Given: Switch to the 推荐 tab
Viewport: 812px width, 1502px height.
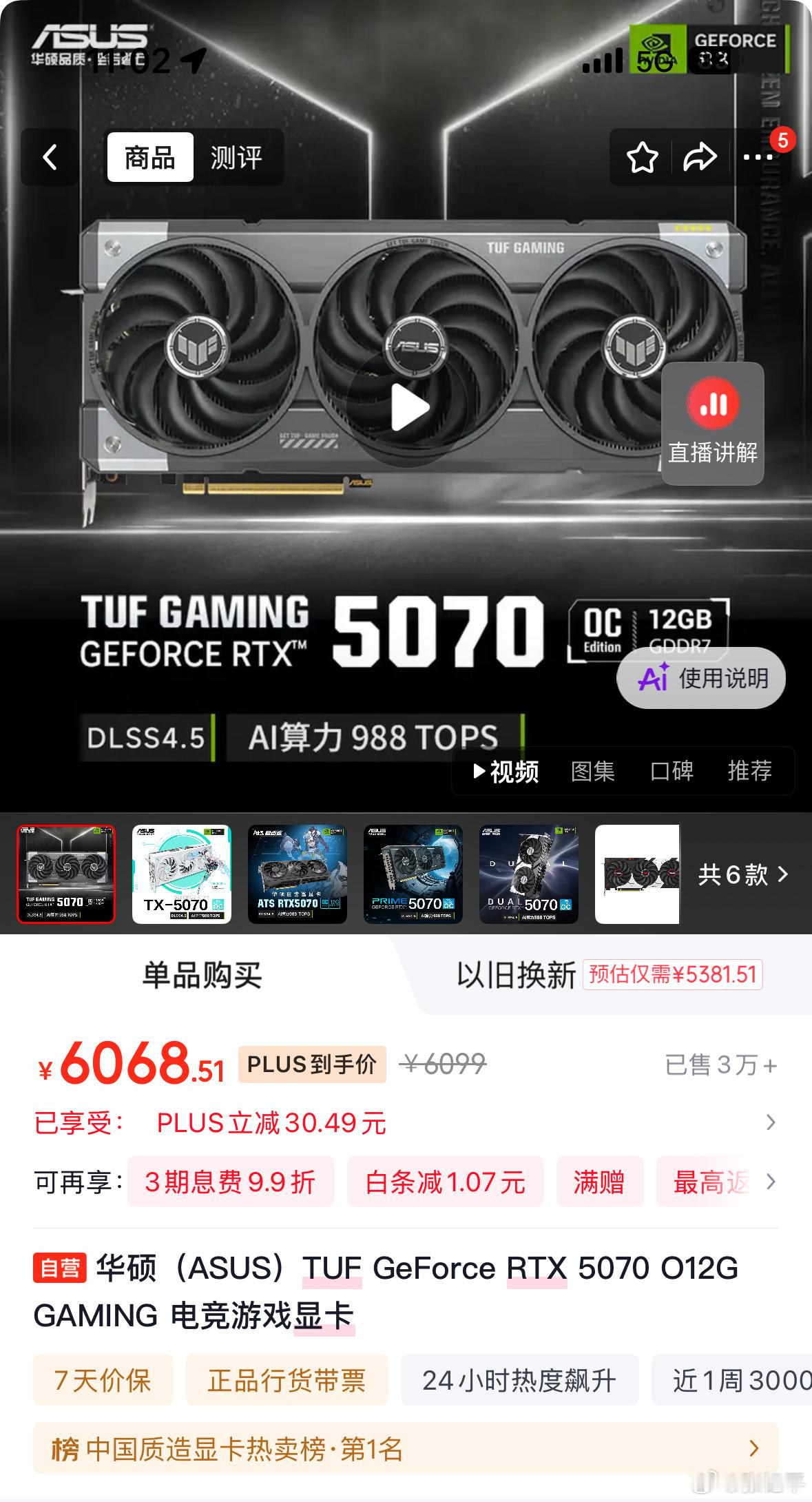Looking at the screenshot, I should [x=750, y=771].
